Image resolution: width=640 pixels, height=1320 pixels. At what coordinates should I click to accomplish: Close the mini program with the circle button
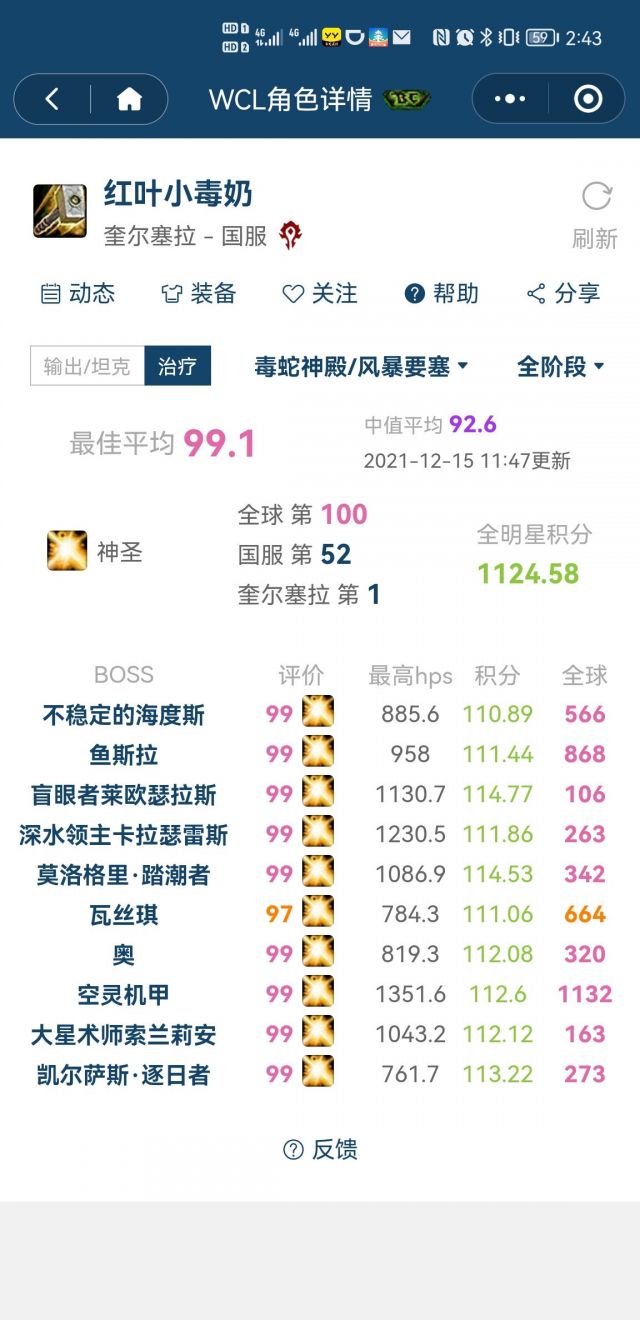[587, 99]
